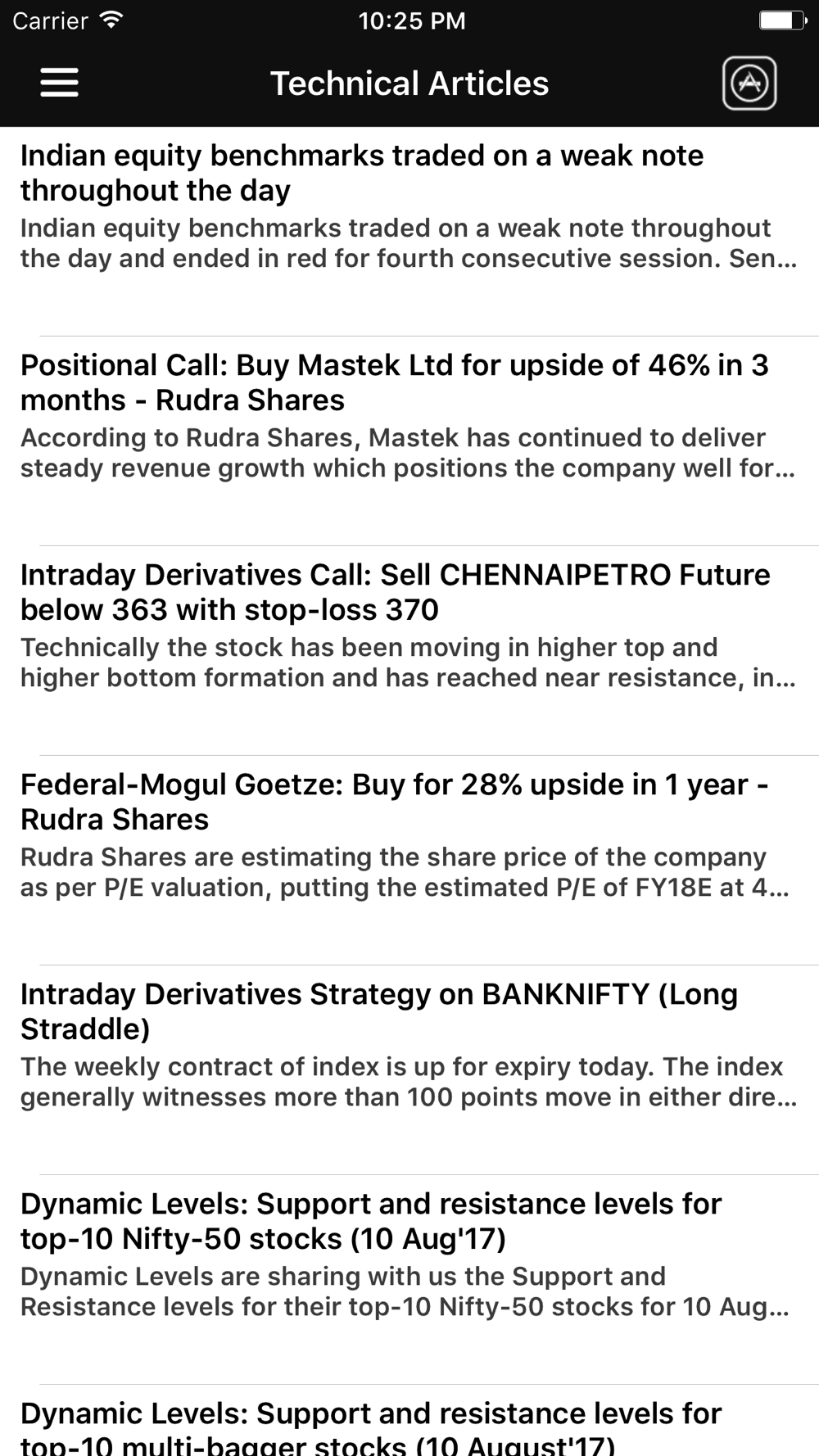
Task: Open the hamburger drawer menu
Action: [59, 83]
